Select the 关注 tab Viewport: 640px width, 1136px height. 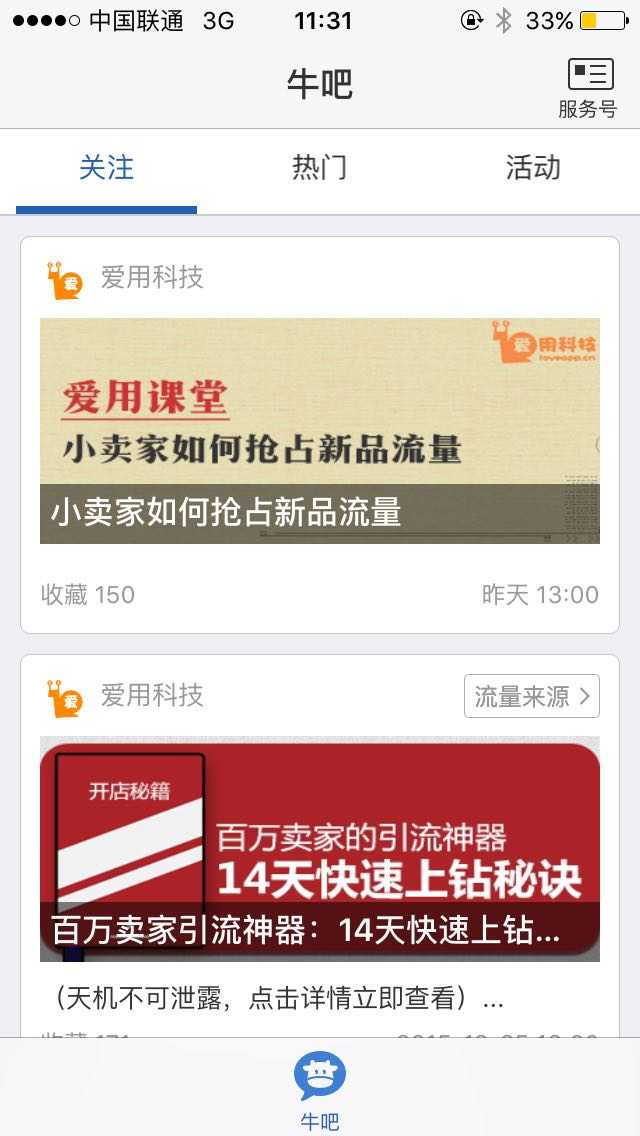click(107, 168)
